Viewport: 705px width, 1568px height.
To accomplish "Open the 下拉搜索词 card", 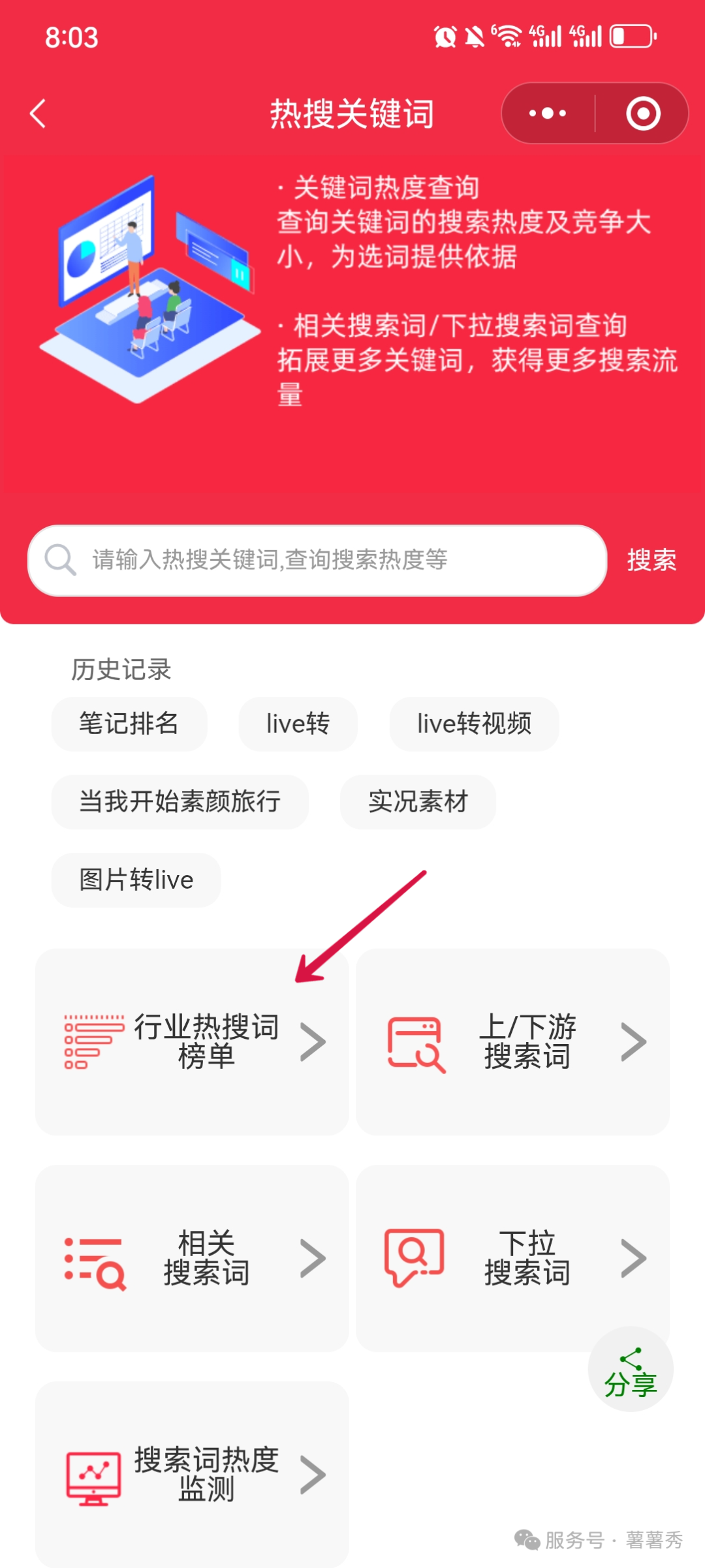I will coord(512,1258).
